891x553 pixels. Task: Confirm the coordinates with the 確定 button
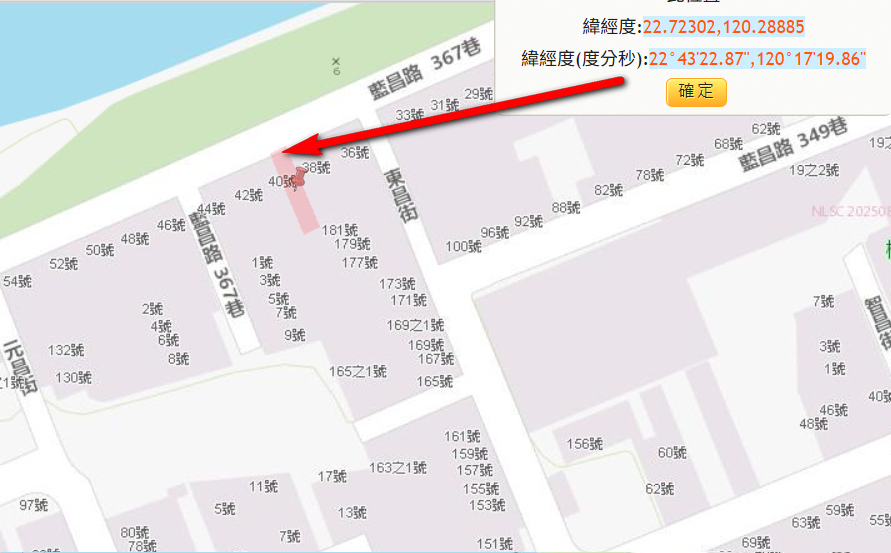pos(696,91)
